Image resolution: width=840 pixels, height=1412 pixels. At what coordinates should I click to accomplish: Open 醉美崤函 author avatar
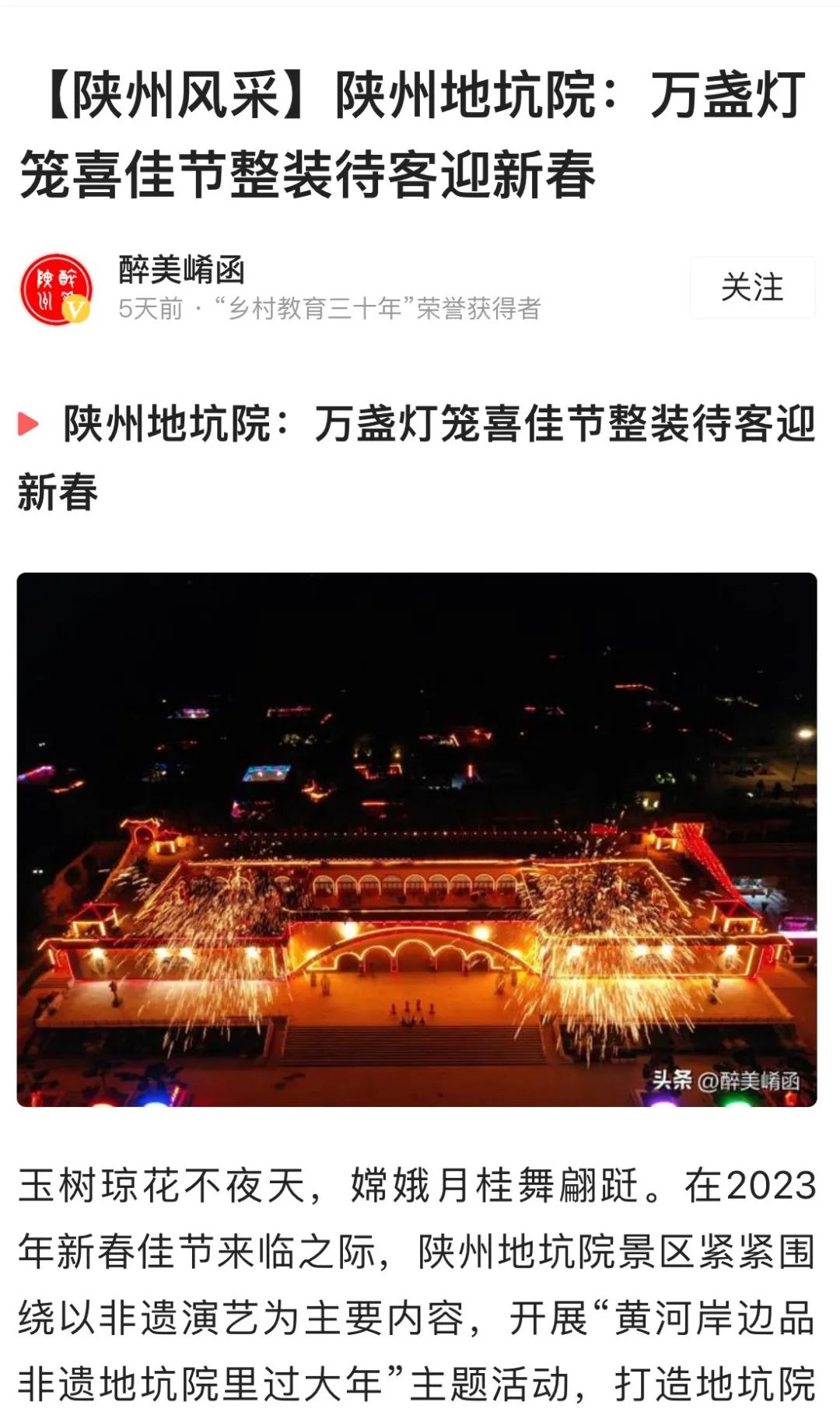point(56,289)
